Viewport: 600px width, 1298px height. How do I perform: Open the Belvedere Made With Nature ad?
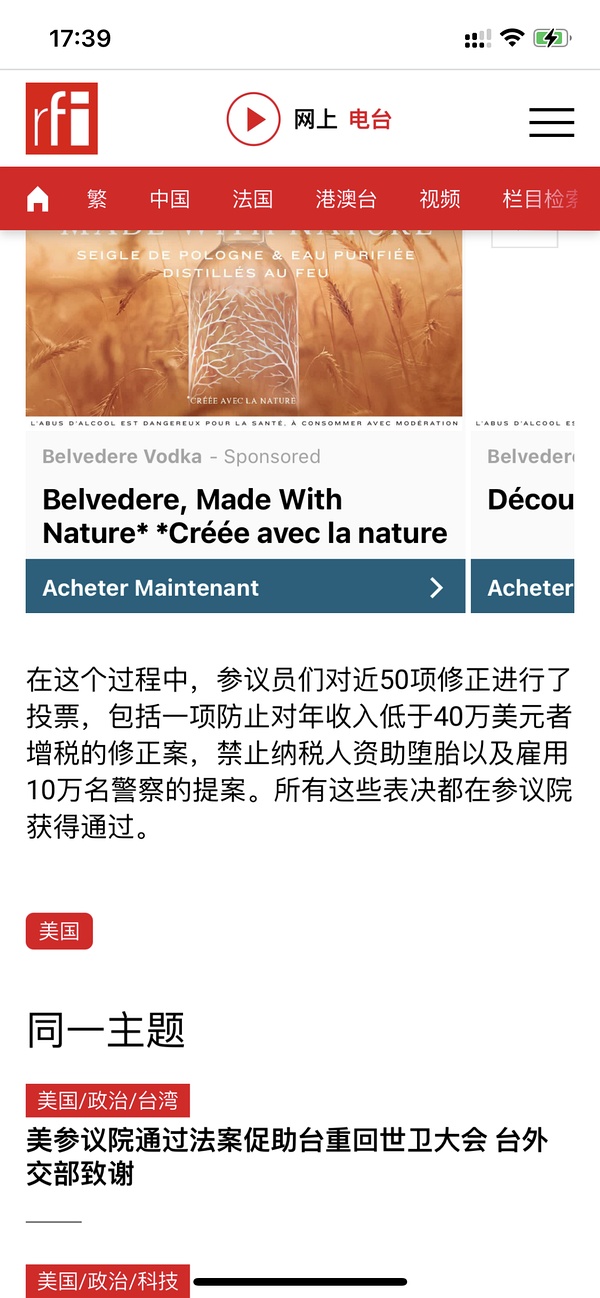[244, 515]
